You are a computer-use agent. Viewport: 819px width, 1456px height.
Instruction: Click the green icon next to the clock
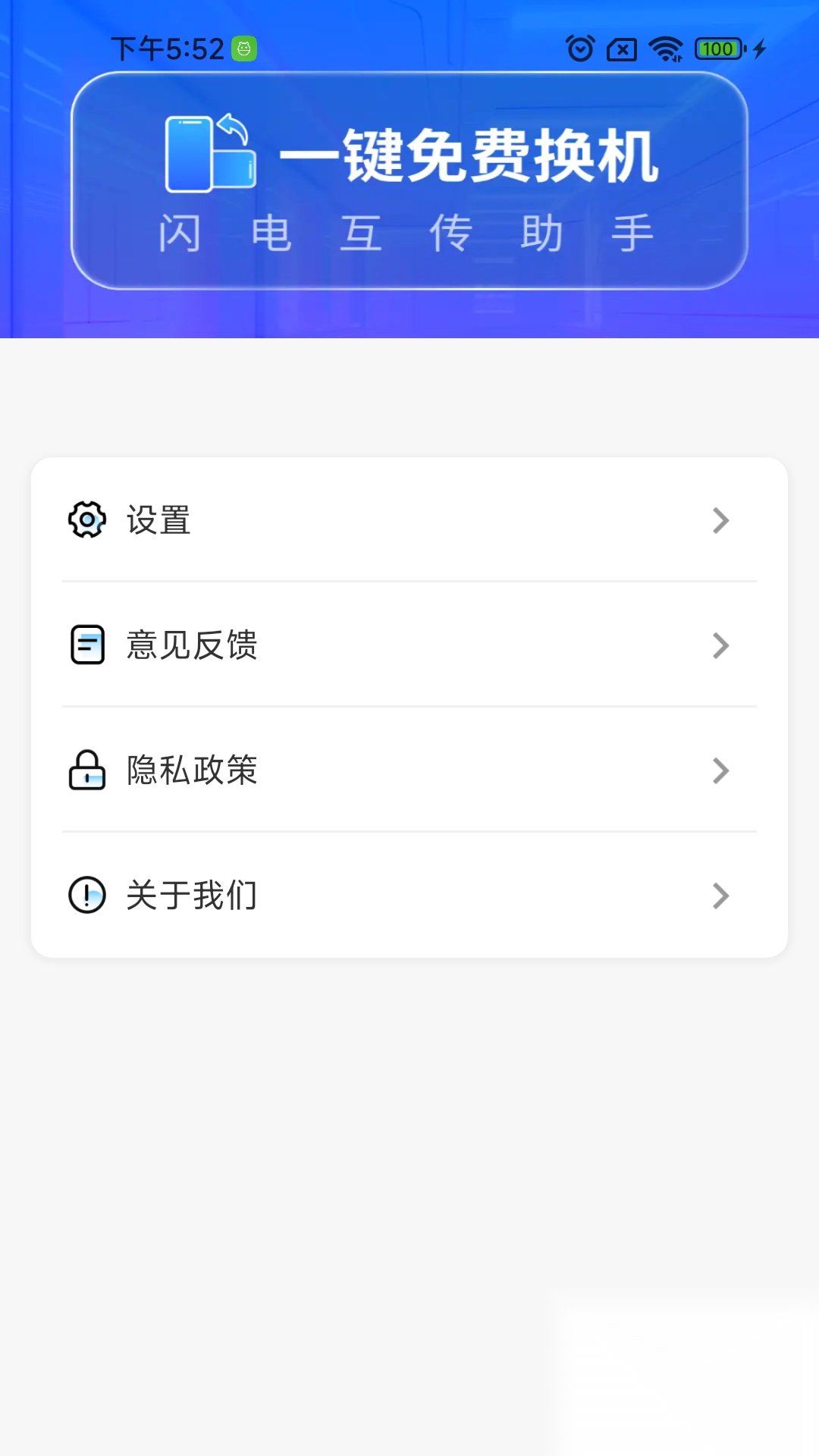point(243,48)
